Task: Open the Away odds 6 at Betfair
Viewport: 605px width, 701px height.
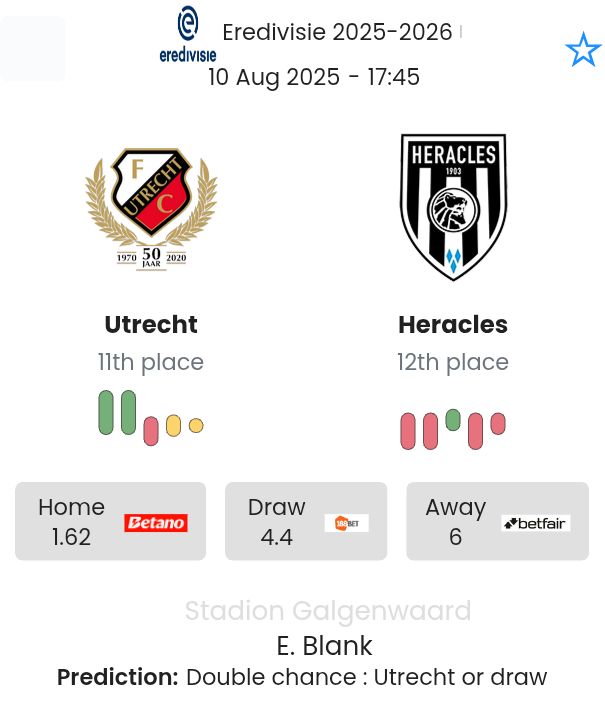Action: click(x=497, y=521)
